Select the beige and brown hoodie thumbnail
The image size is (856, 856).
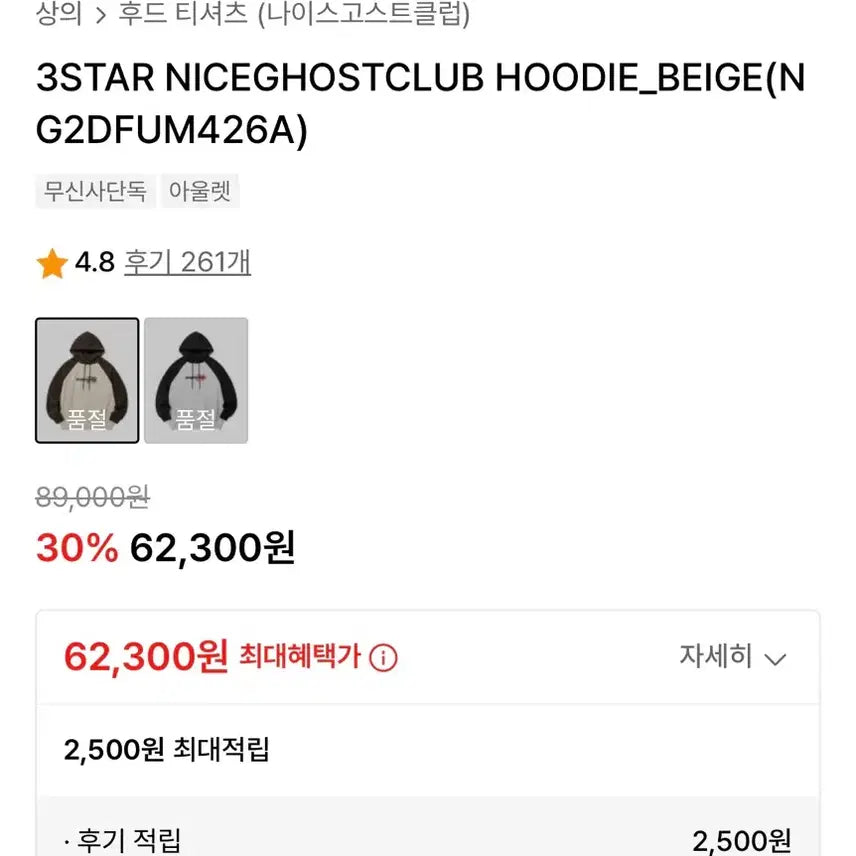pyautogui.click(x=87, y=380)
